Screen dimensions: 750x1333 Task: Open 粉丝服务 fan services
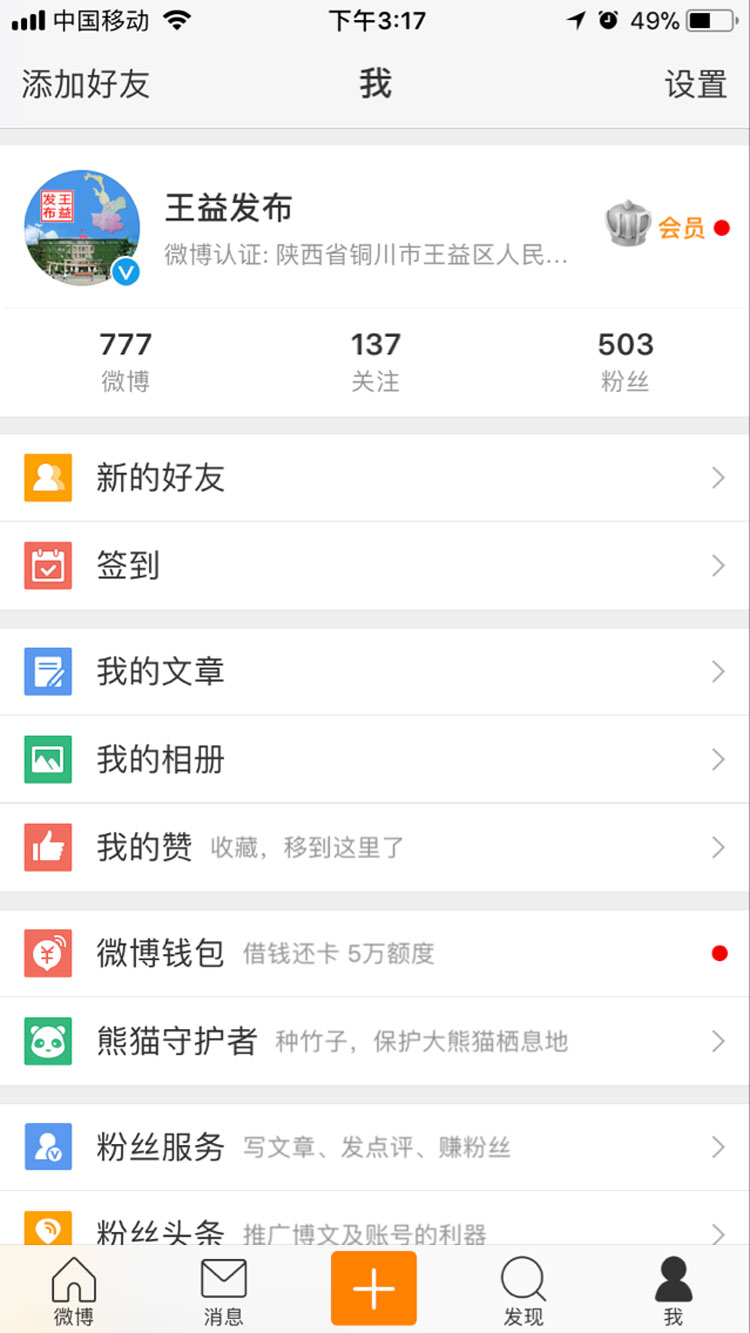[x=375, y=1147]
